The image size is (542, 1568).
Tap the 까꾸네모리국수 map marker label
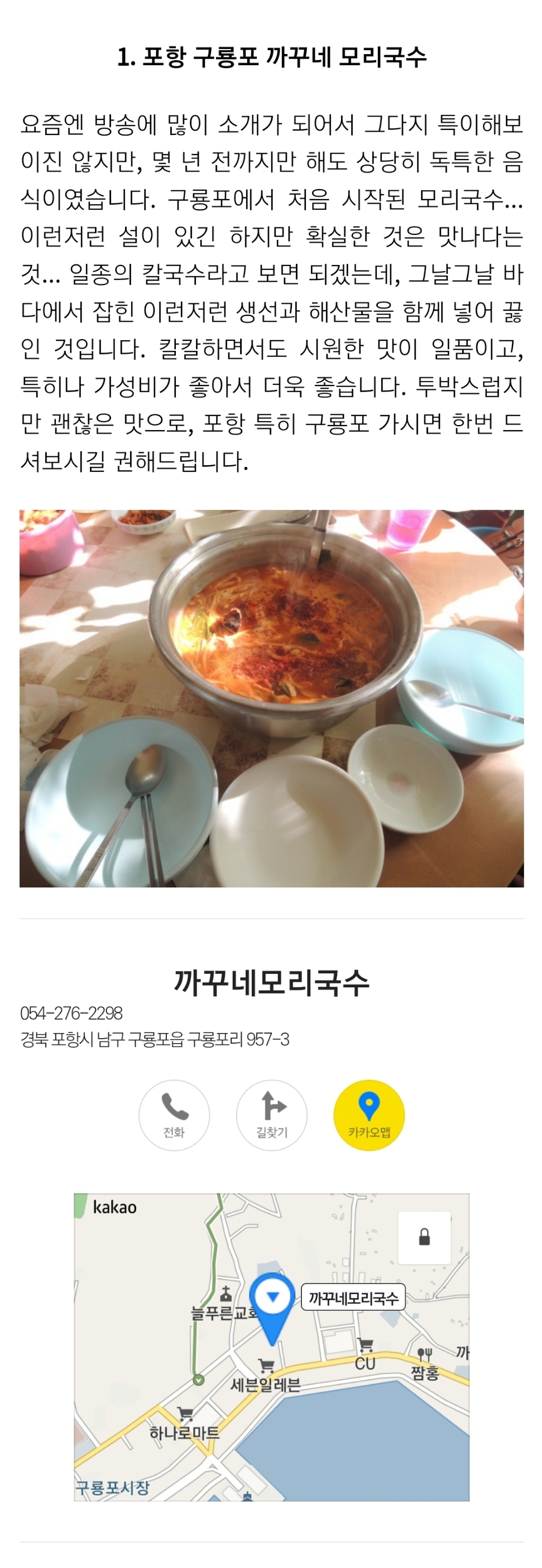pos(353,1299)
